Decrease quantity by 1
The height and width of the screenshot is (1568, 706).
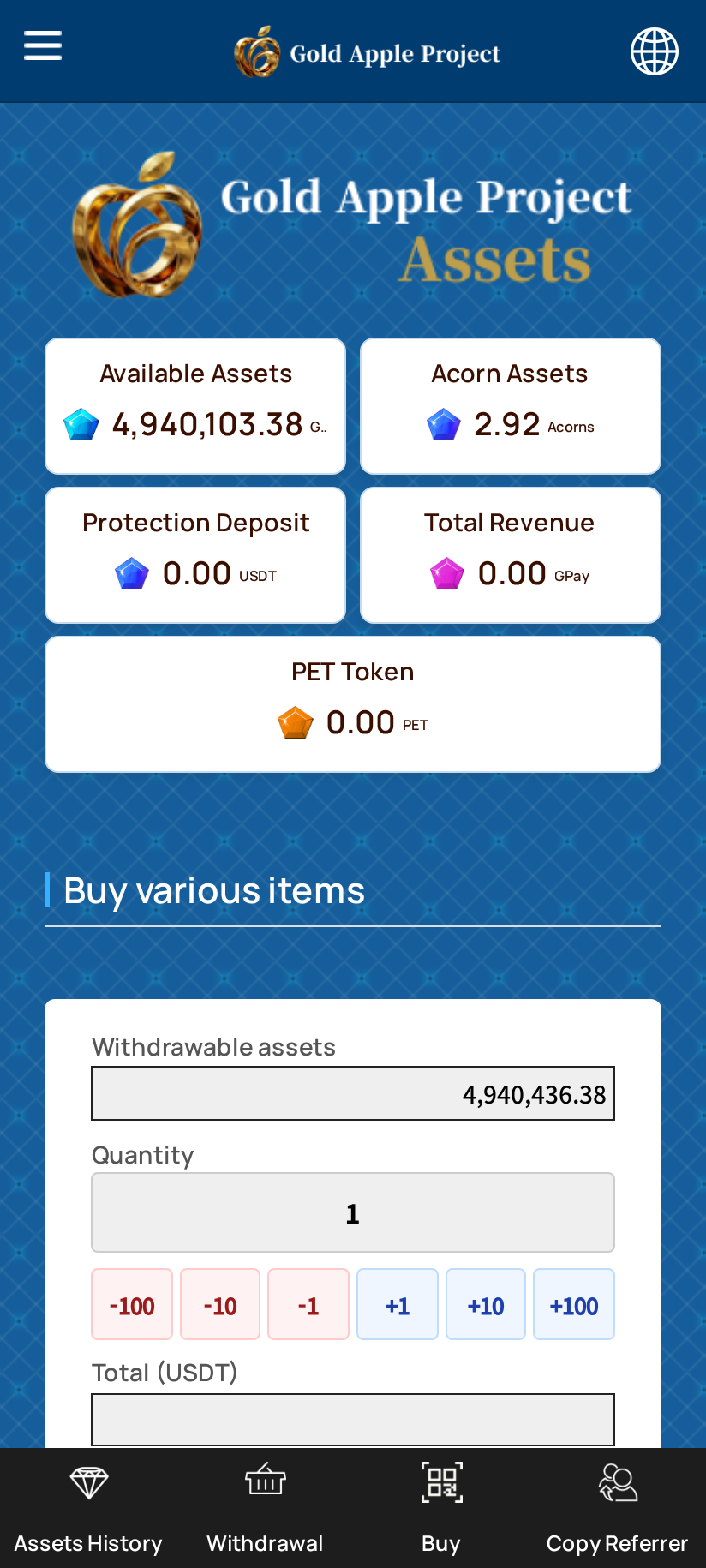308,1305
